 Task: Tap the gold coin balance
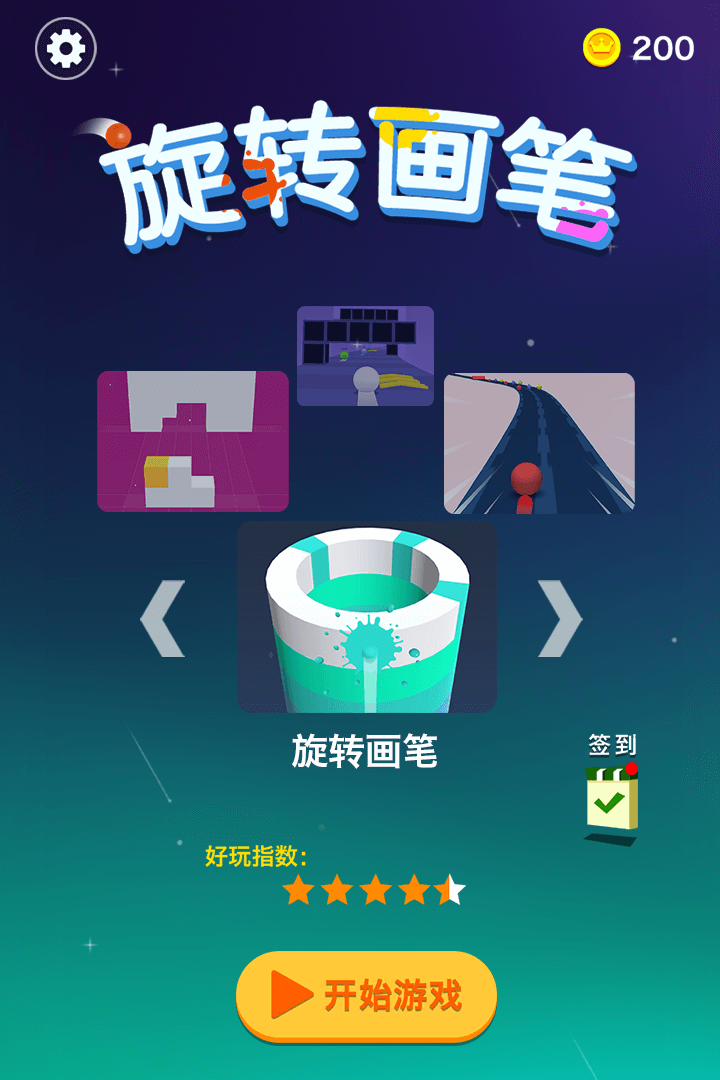[x=639, y=48]
